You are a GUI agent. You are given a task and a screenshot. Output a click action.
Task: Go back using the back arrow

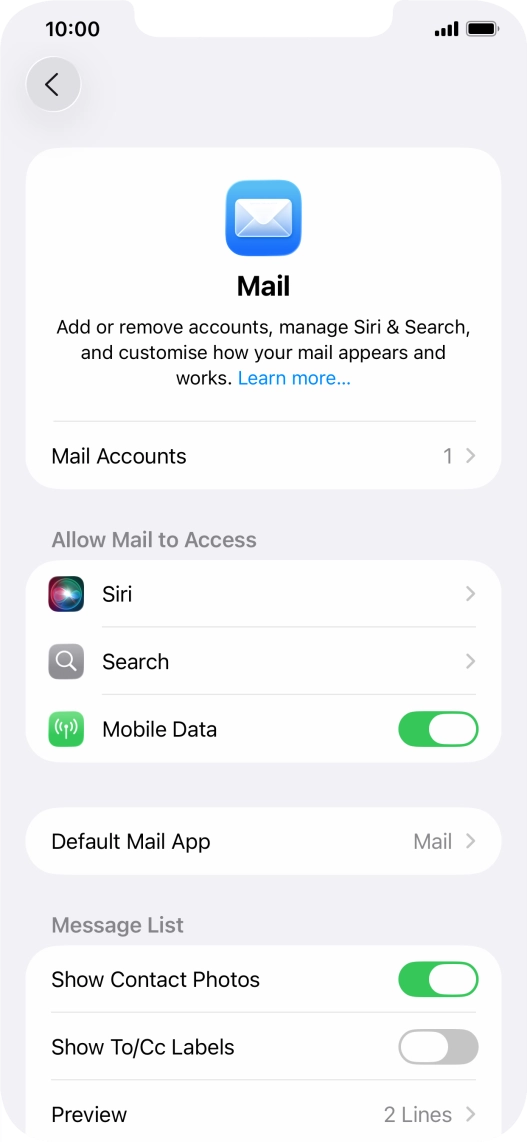[x=53, y=84]
